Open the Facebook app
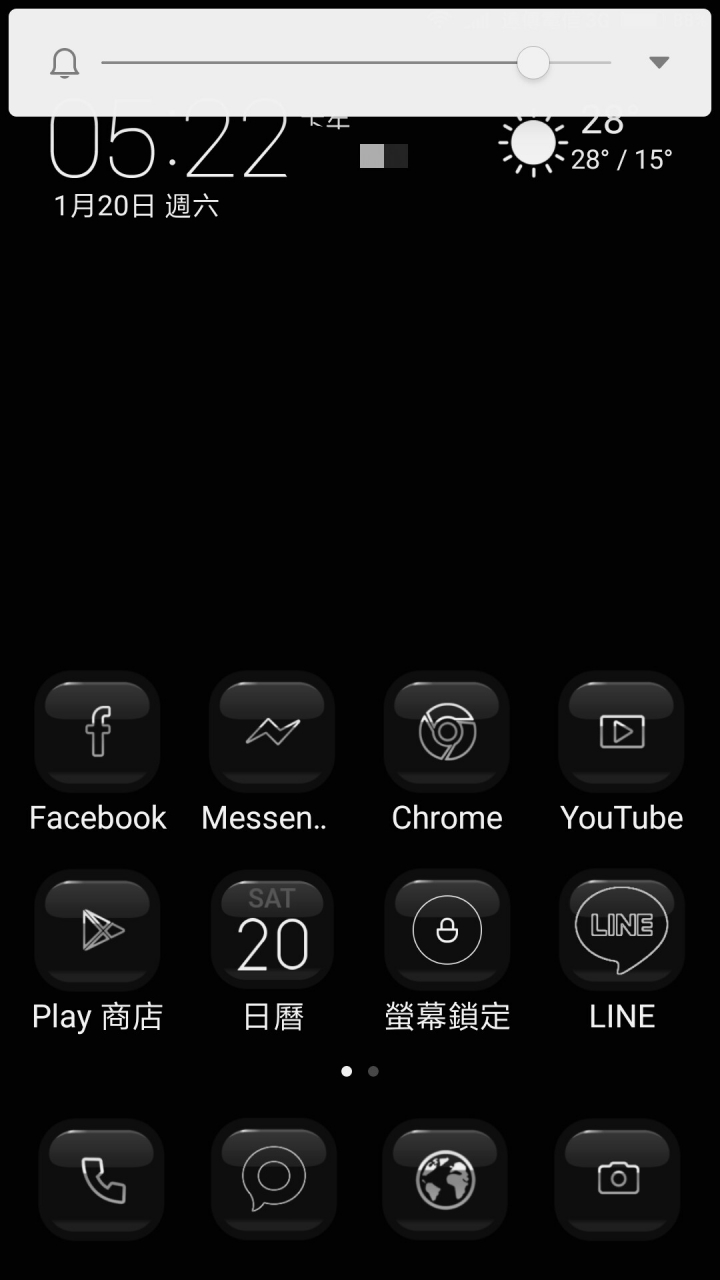The width and height of the screenshot is (720, 1280). [x=98, y=735]
